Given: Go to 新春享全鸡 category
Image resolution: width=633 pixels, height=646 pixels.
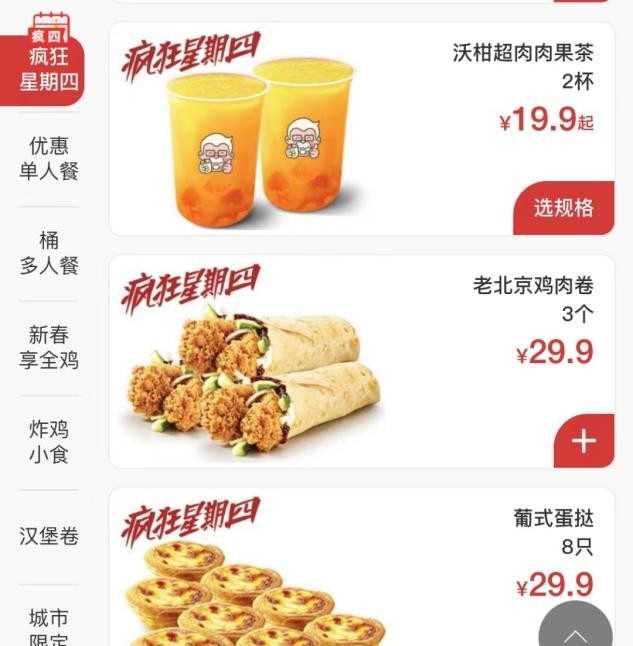Looking at the screenshot, I should click(48, 347).
